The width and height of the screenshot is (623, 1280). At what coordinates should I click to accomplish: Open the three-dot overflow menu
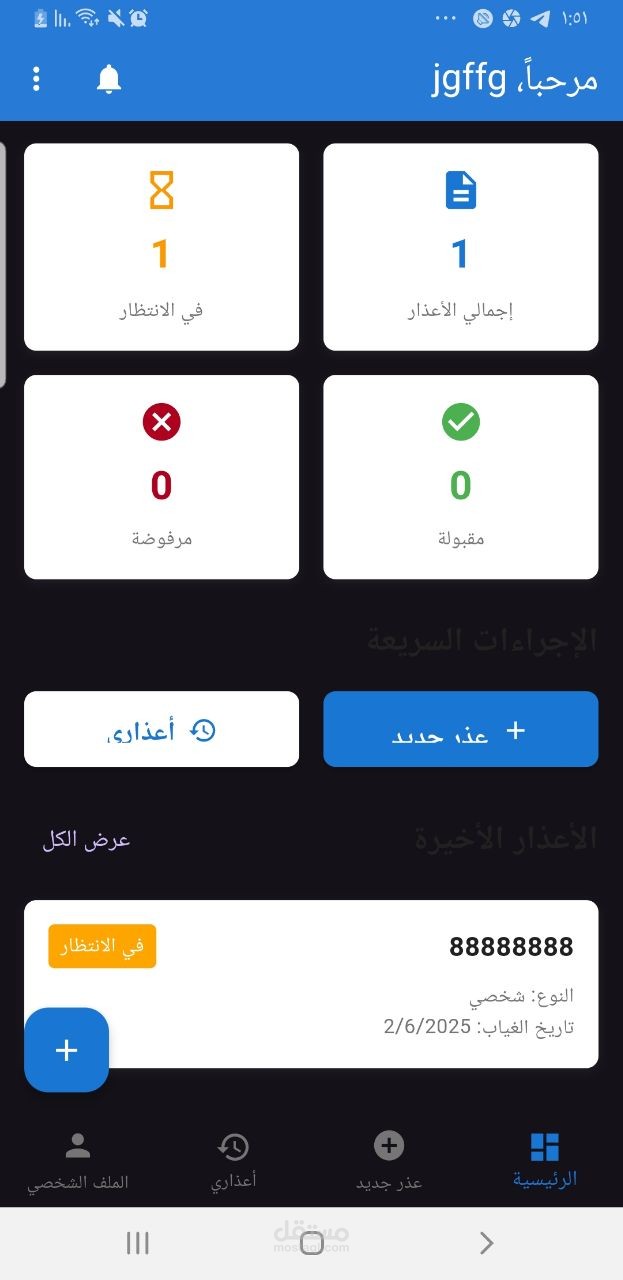pos(37,79)
